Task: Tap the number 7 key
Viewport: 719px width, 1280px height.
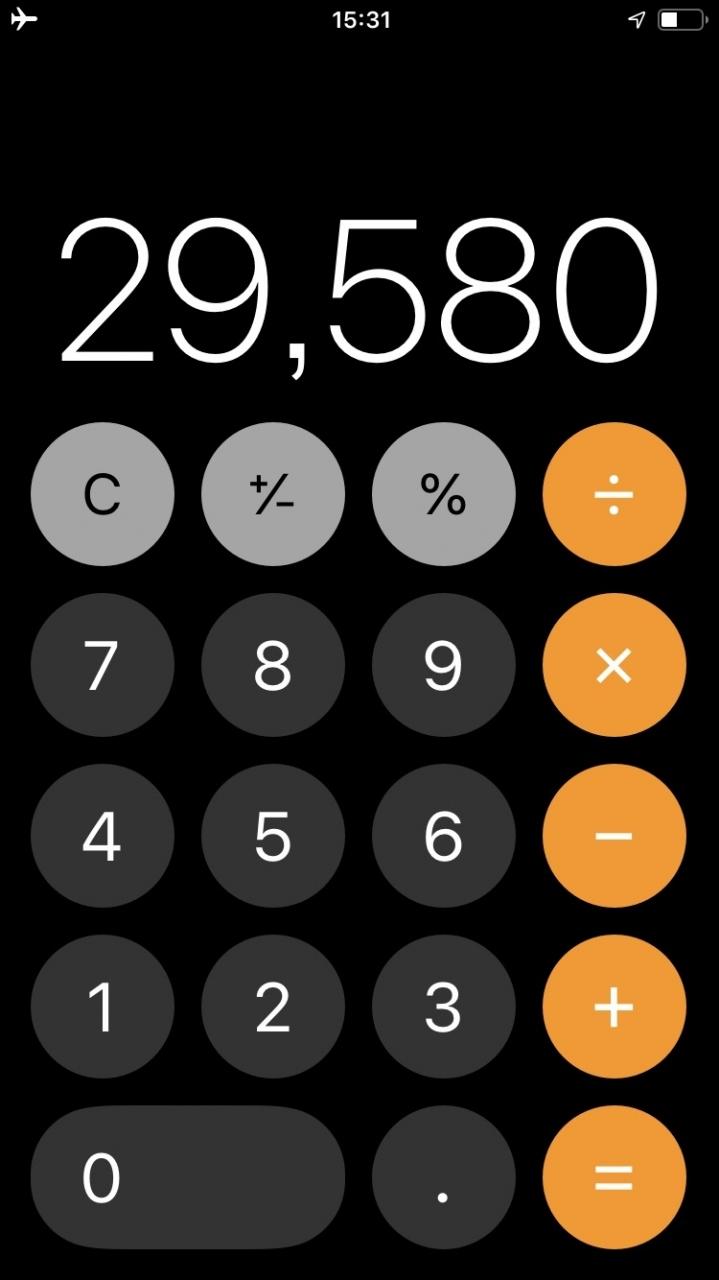Action: click(x=102, y=665)
